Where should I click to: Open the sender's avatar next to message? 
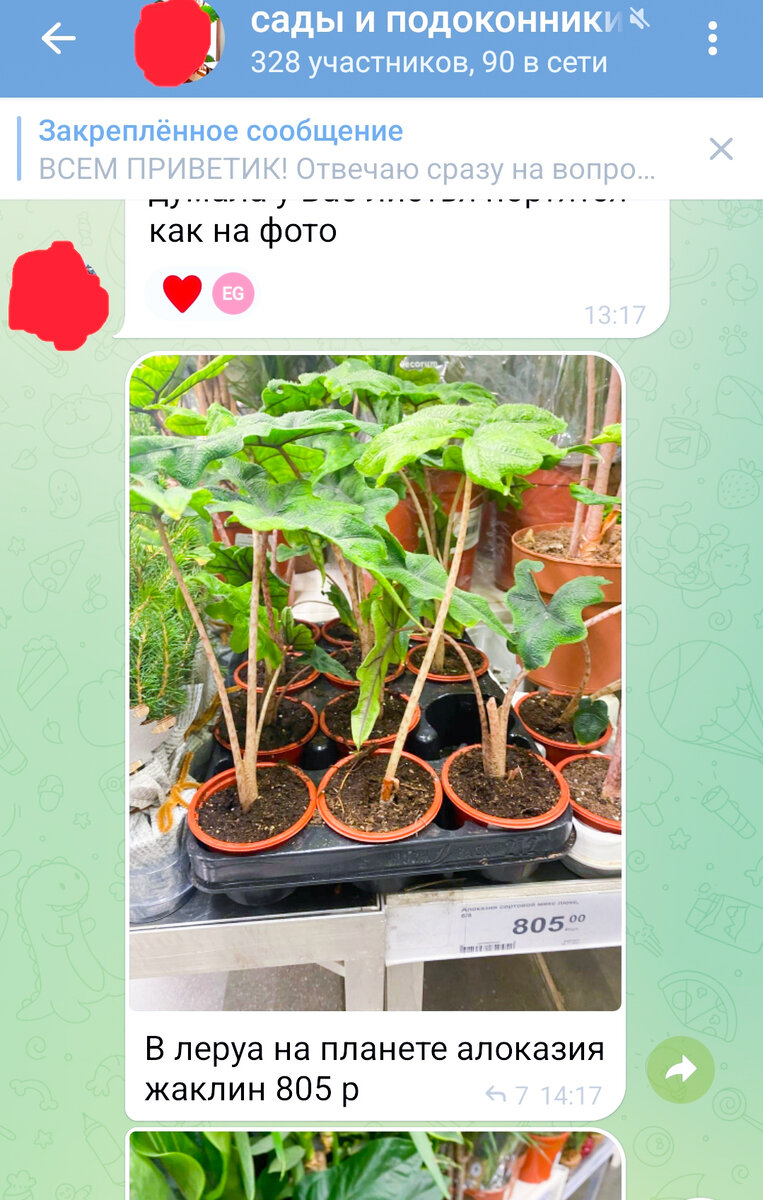58,296
